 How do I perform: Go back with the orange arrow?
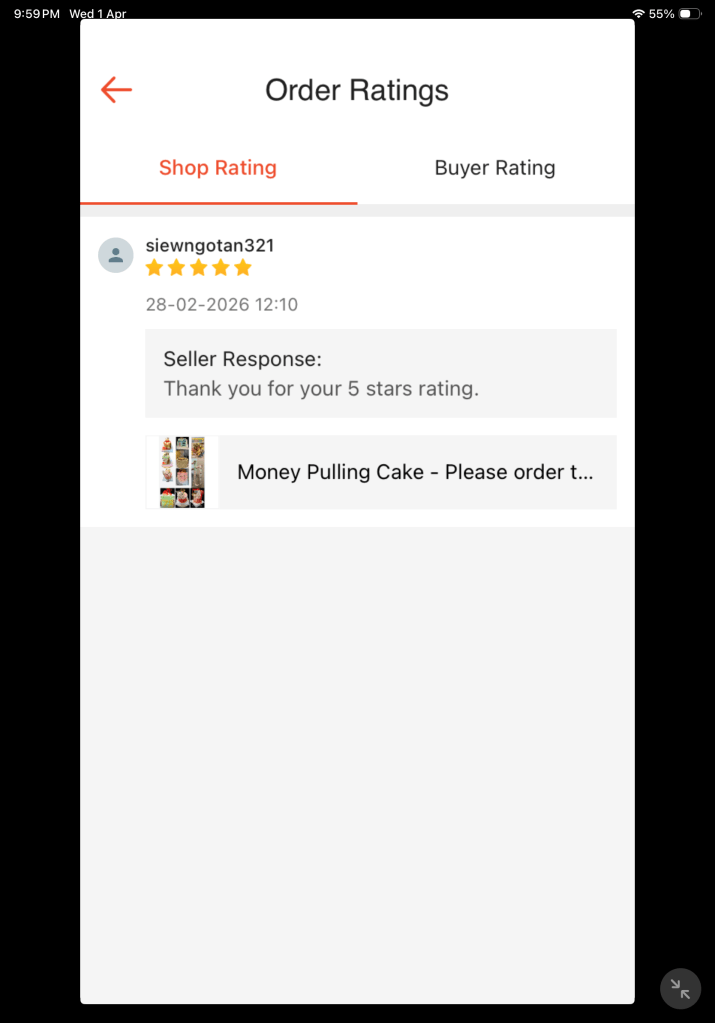[x=116, y=90]
